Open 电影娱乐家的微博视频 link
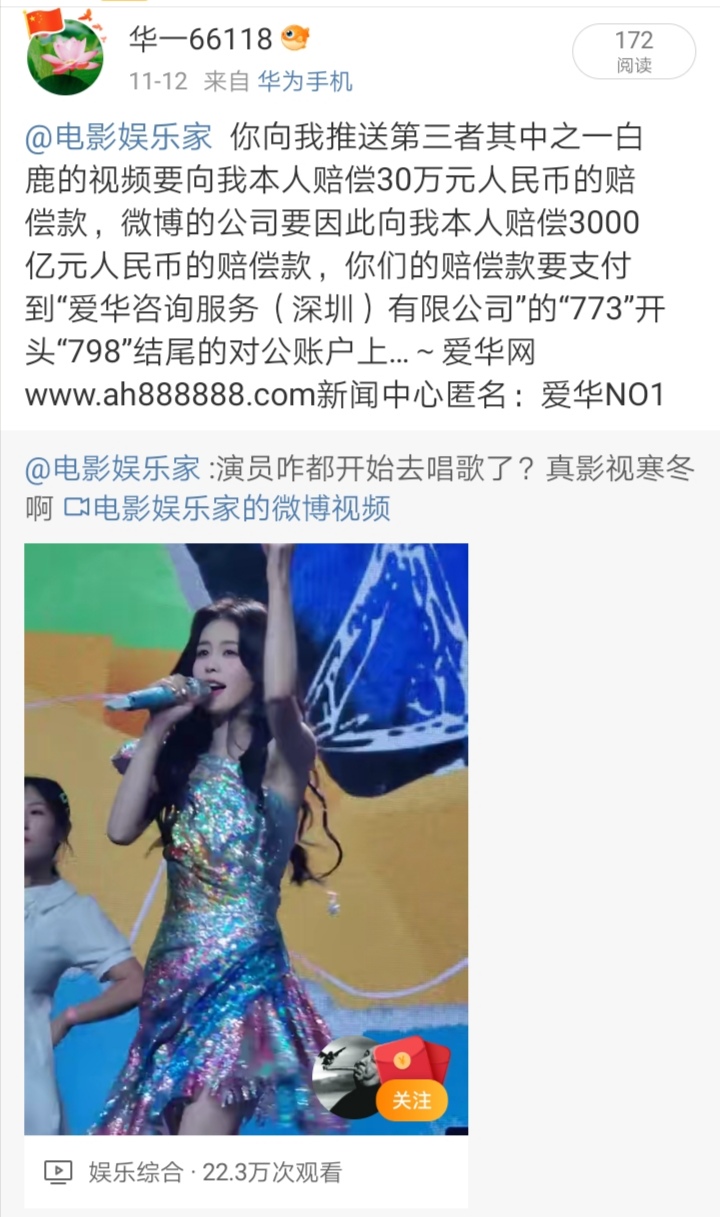The height and width of the screenshot is (1217, 720). click(x=227, y=508)
